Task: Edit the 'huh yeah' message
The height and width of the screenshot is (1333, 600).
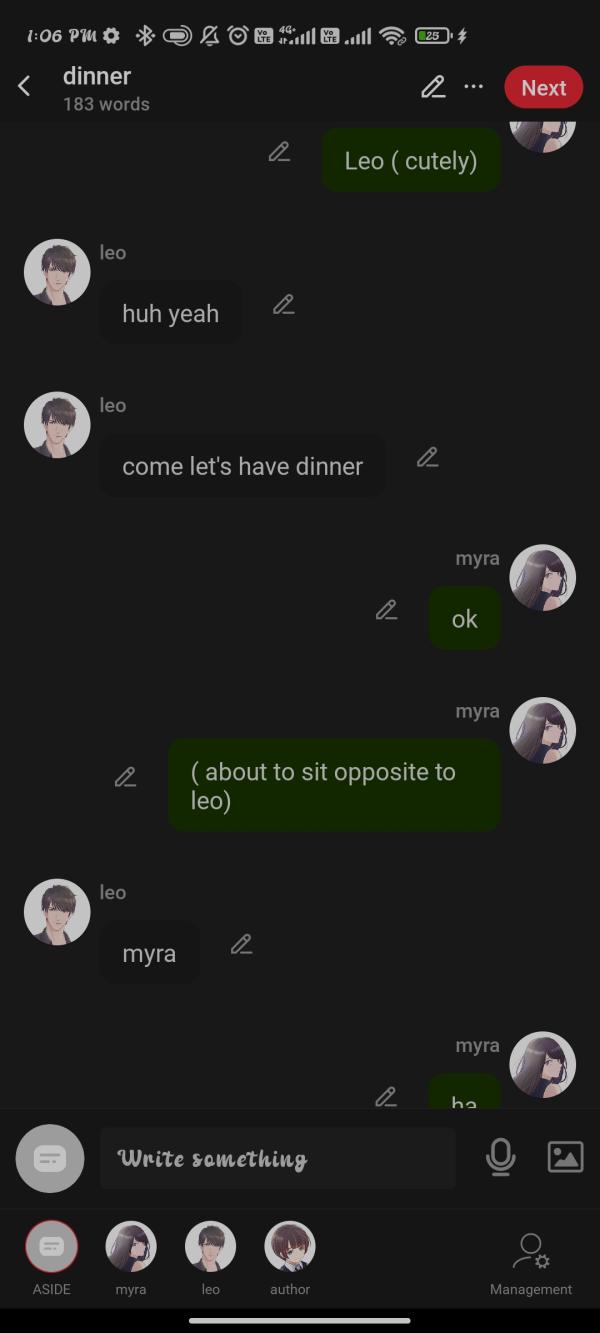Action: 284,304
